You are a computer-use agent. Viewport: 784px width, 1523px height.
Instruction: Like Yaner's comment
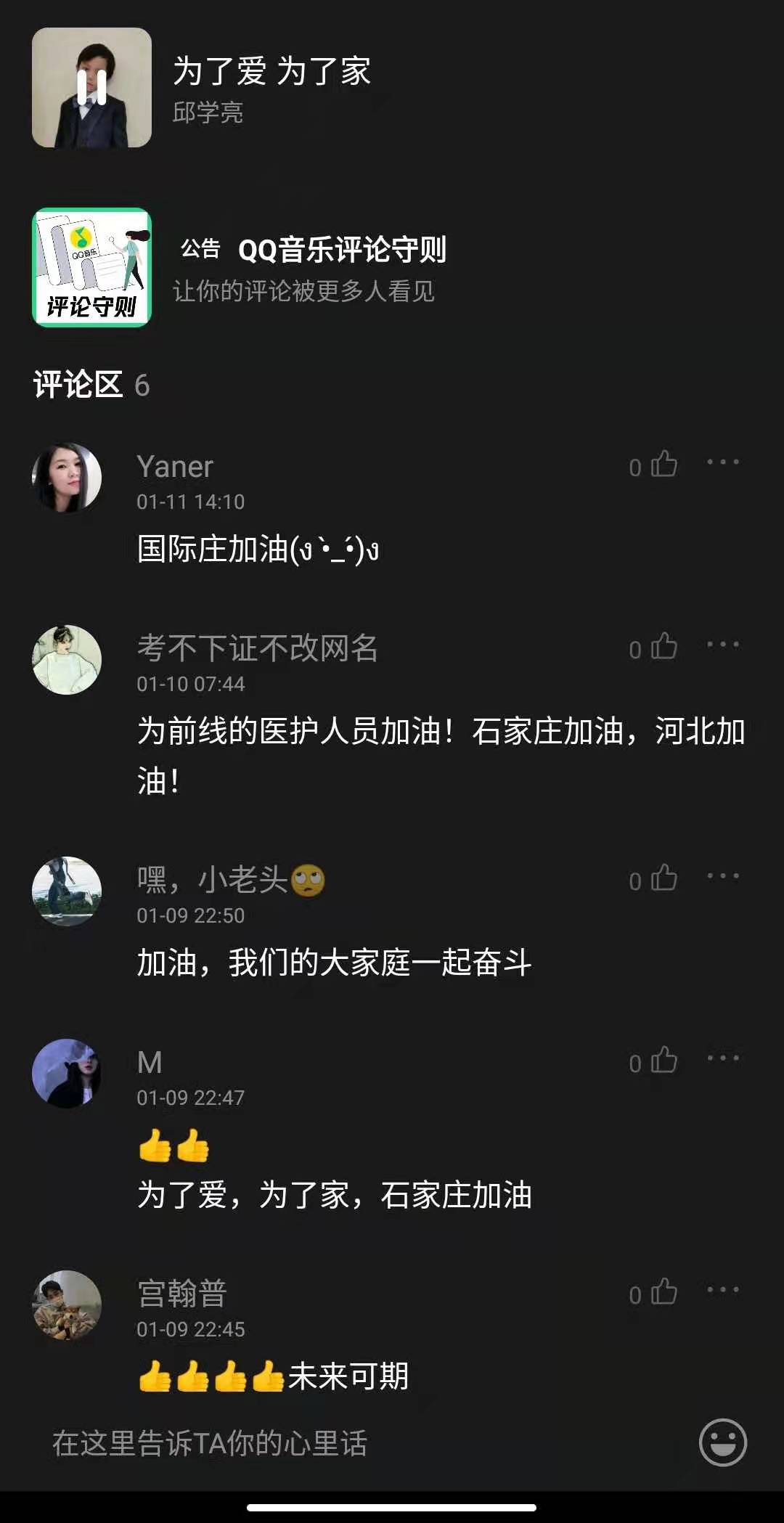click(663, 465)
